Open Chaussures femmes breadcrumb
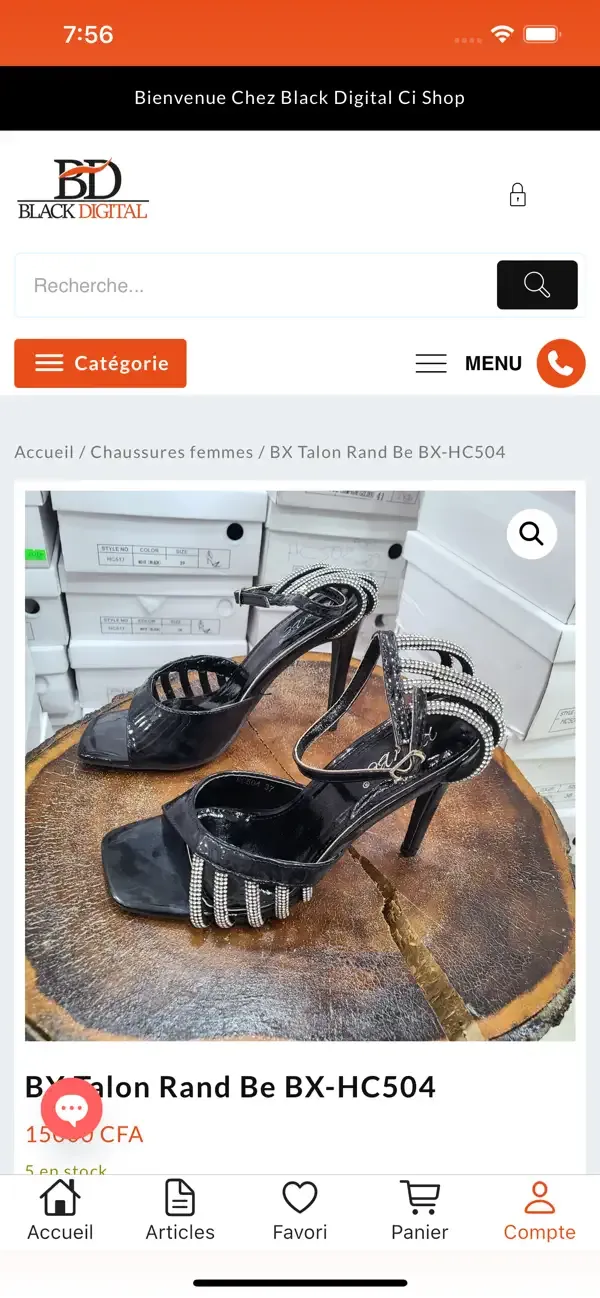 (172, 452)
